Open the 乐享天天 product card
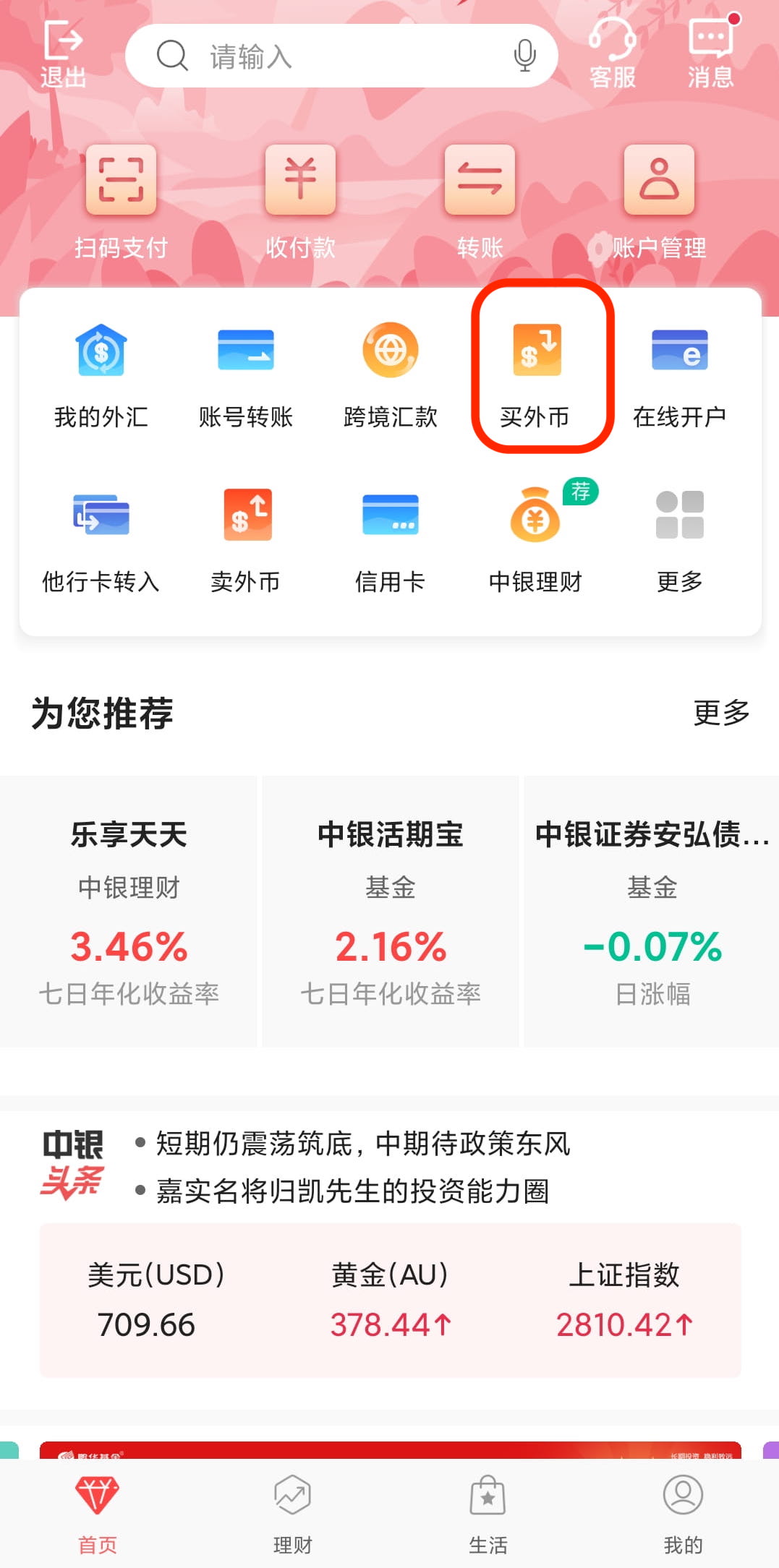 [129, 911]
